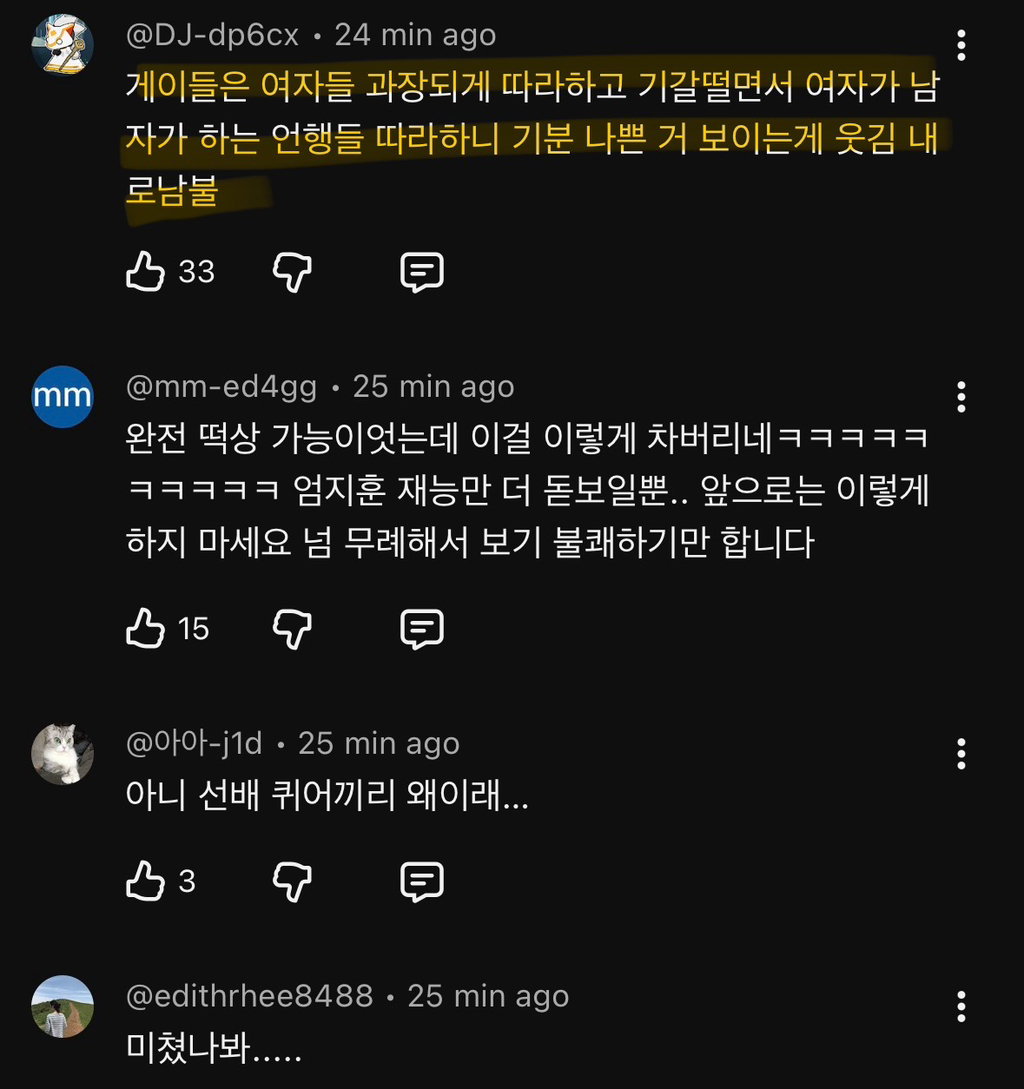This screenshot has height=1089, width=1024.
Task: Dislike @mm-ed4gg's comment
Action: pyautogui.click(x=291, y=628)
